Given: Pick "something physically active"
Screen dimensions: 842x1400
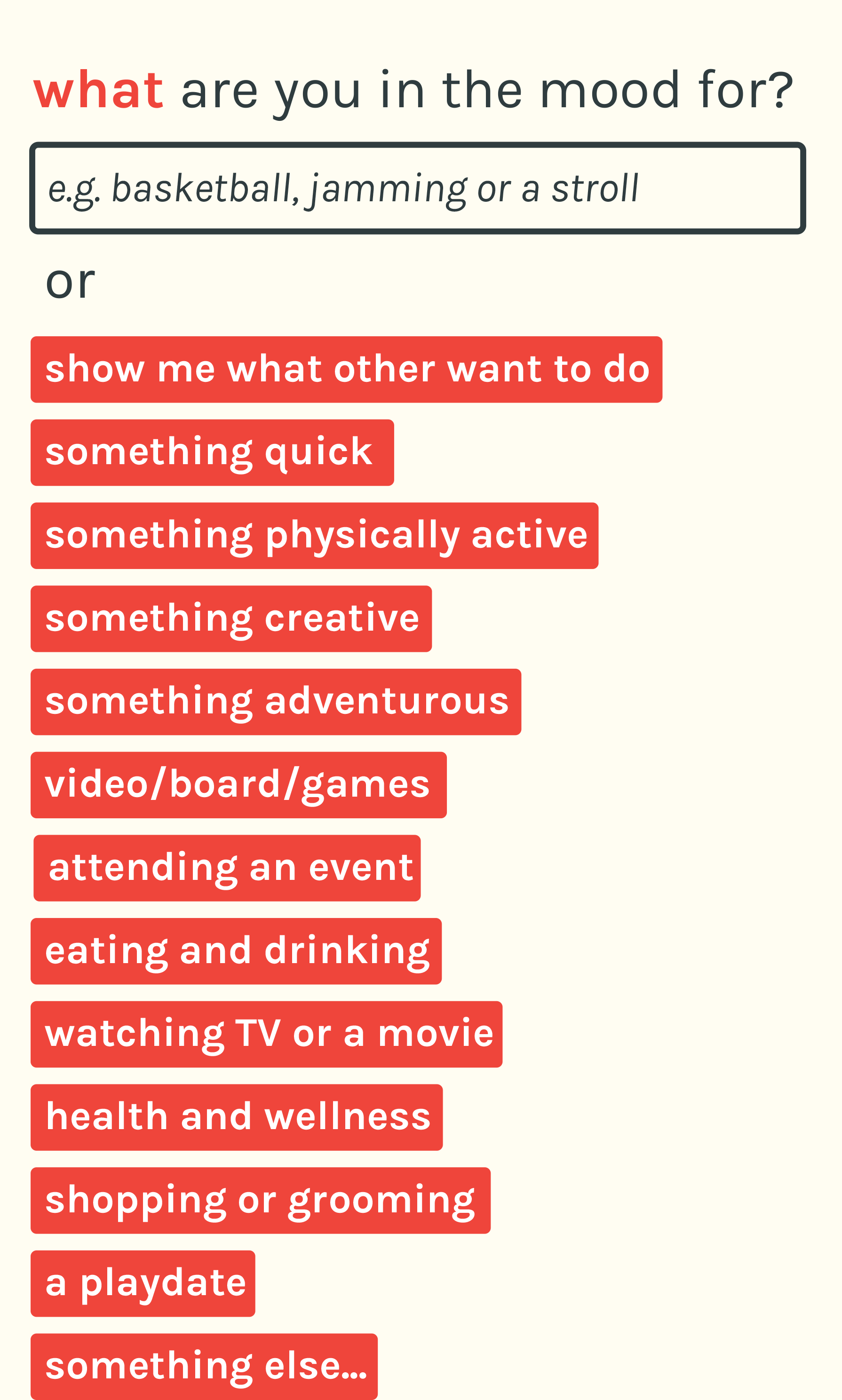Looking at the screenshot, I should click(314, 536).
